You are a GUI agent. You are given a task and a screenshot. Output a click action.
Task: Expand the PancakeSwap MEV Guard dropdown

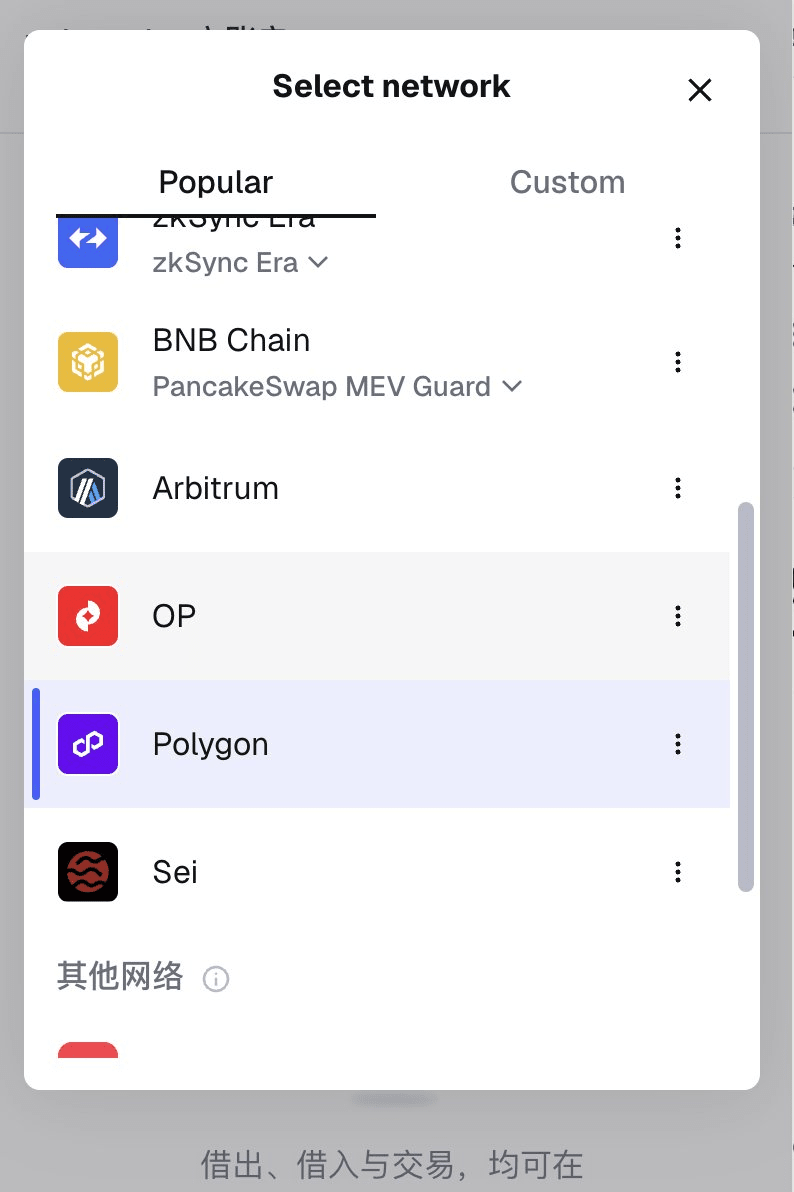point(337,387)
